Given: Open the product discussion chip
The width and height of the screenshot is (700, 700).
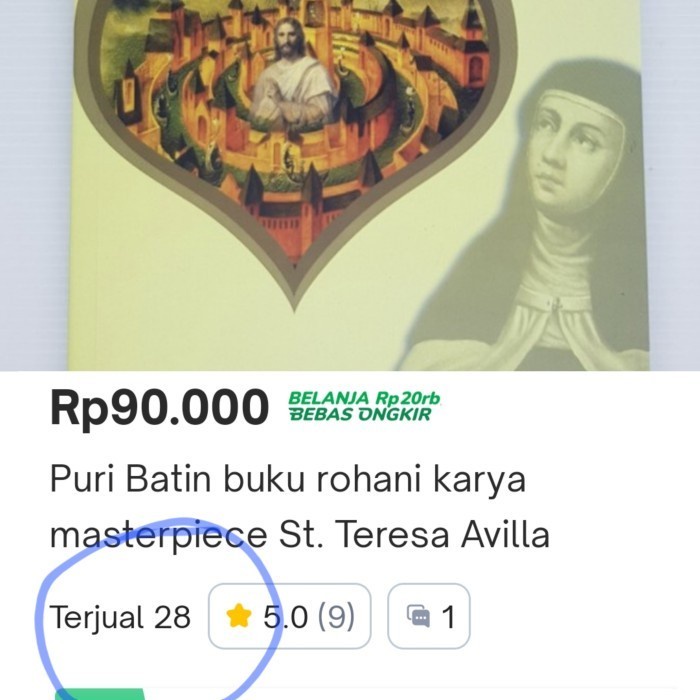Looking at the screenshot, I should (x=429, y=617).
